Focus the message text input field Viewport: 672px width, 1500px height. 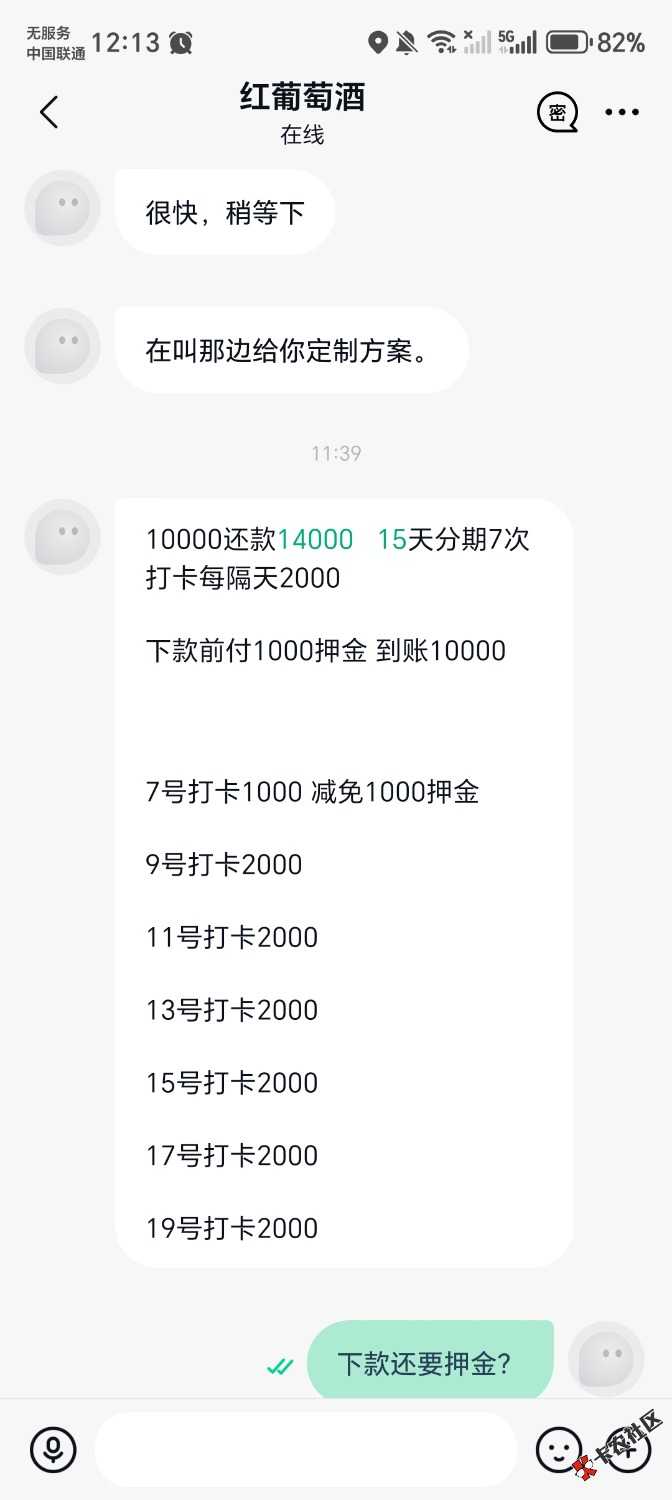[306, 1449]
